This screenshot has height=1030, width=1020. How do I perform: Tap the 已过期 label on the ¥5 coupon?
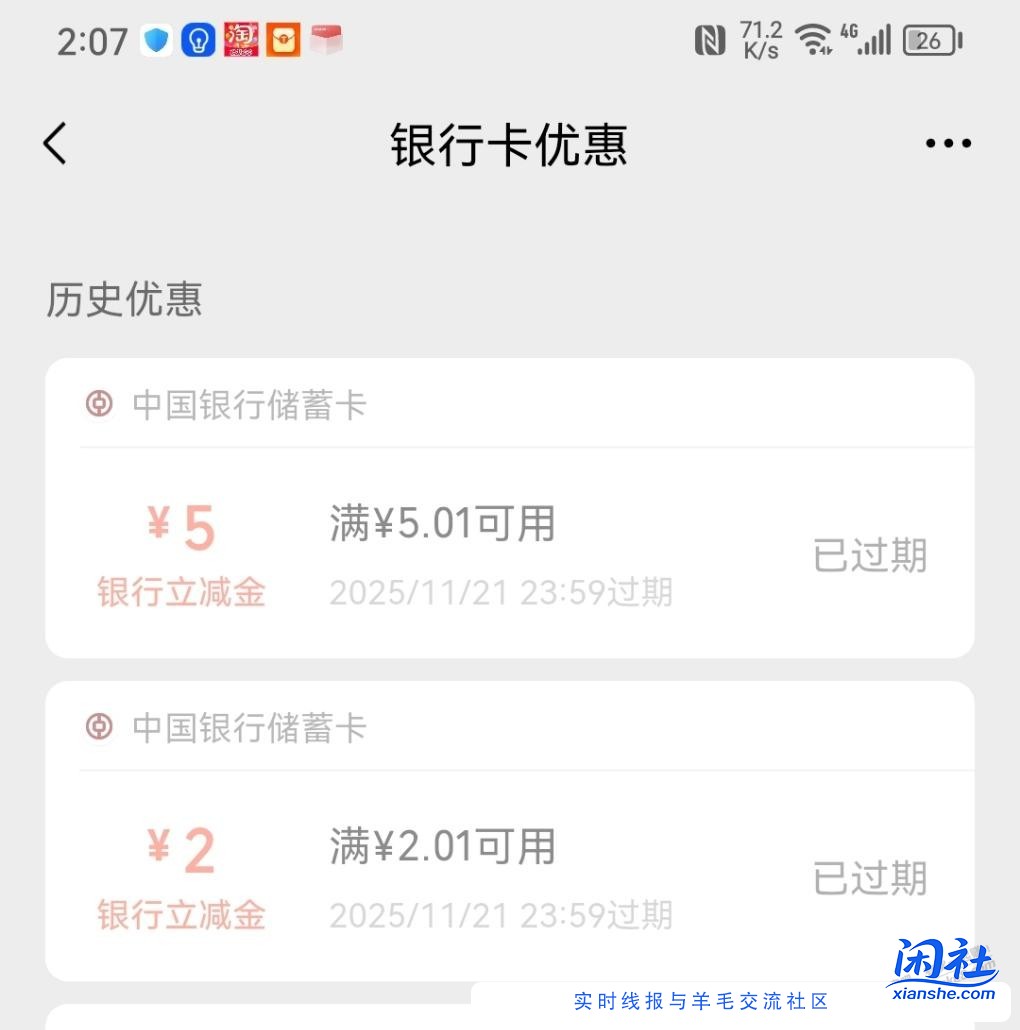(869, 556)
